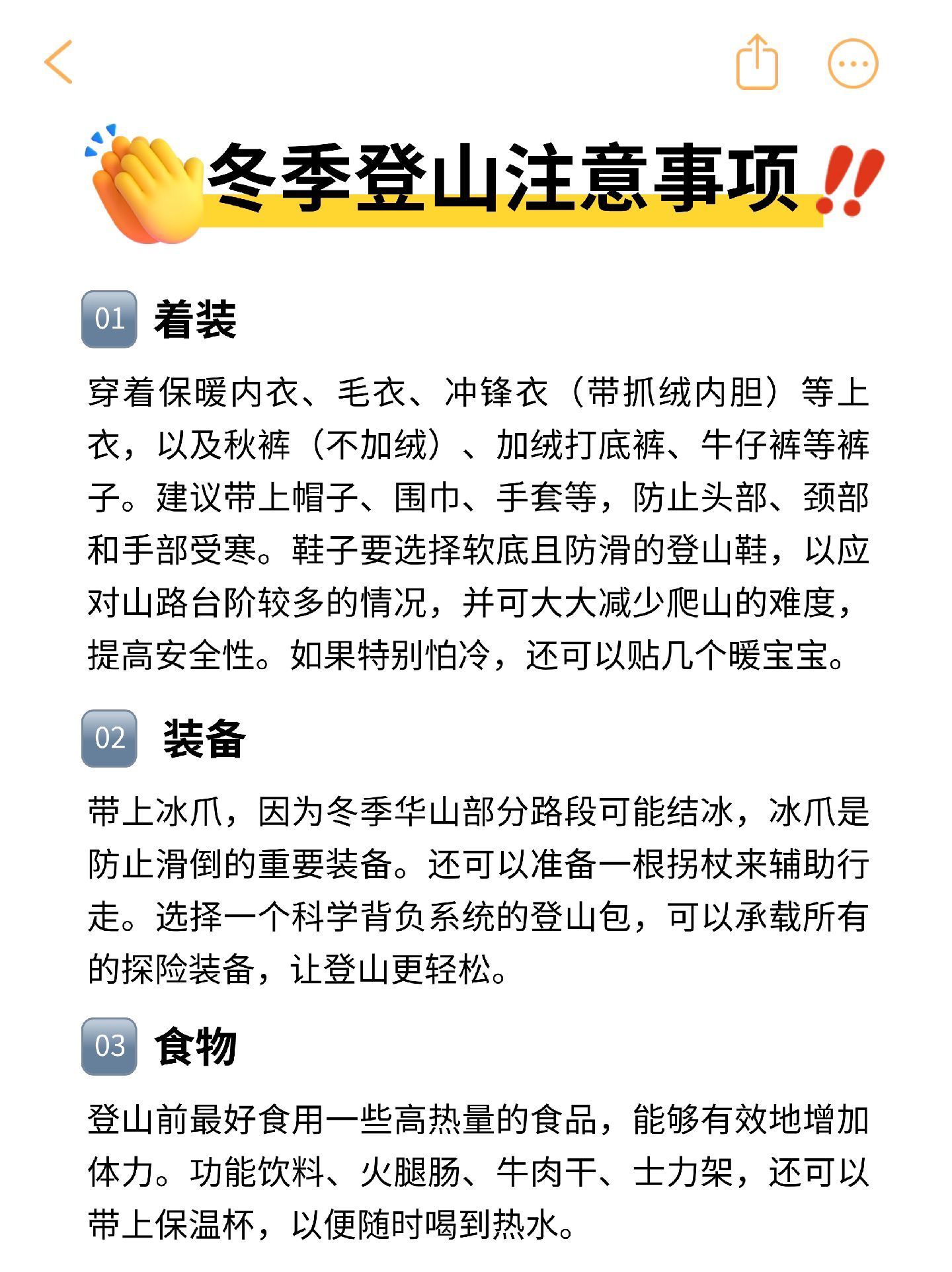Go back using the orange arrow
The height and width of the screenshot is (1272, 952).
pyautogui.click(x=58, y=62)
